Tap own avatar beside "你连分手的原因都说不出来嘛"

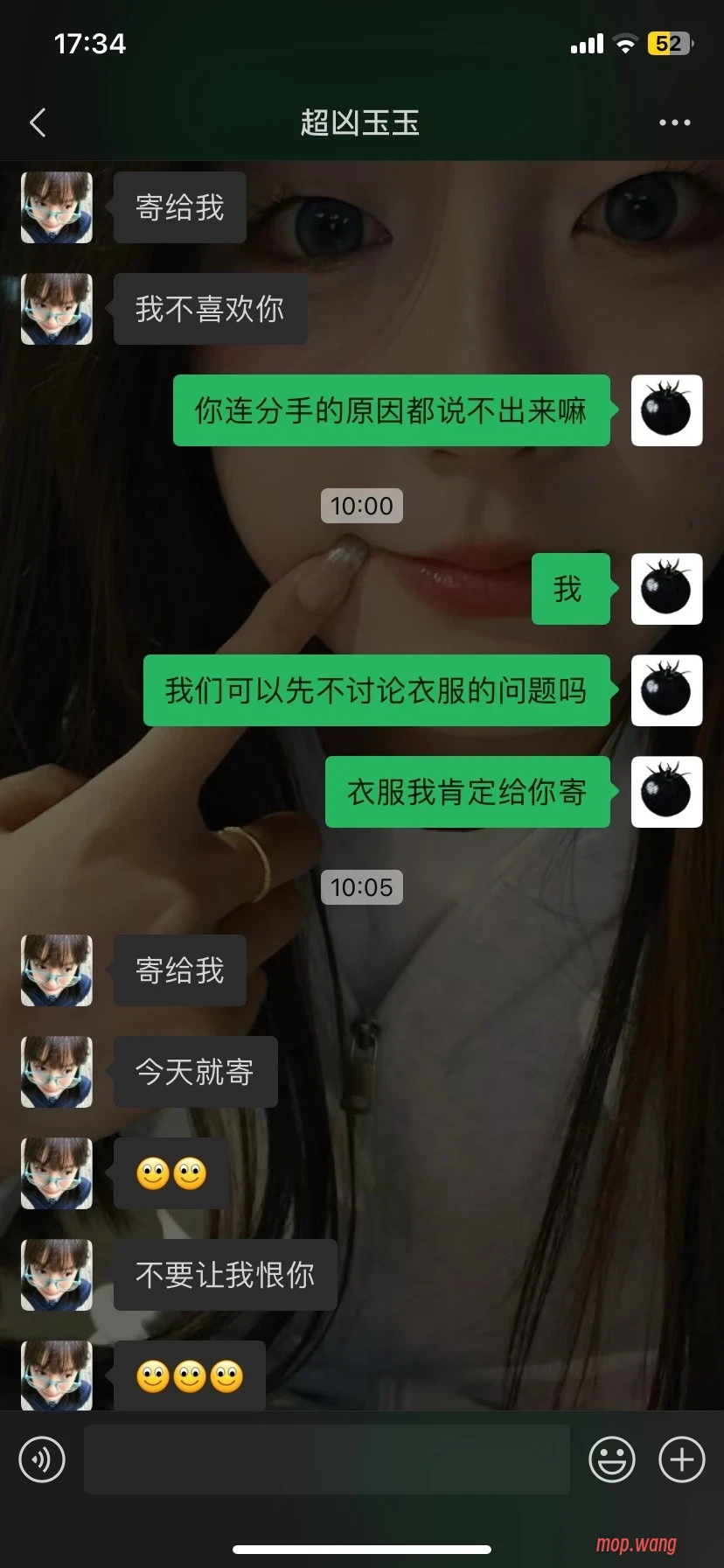(x=666, y=410)
